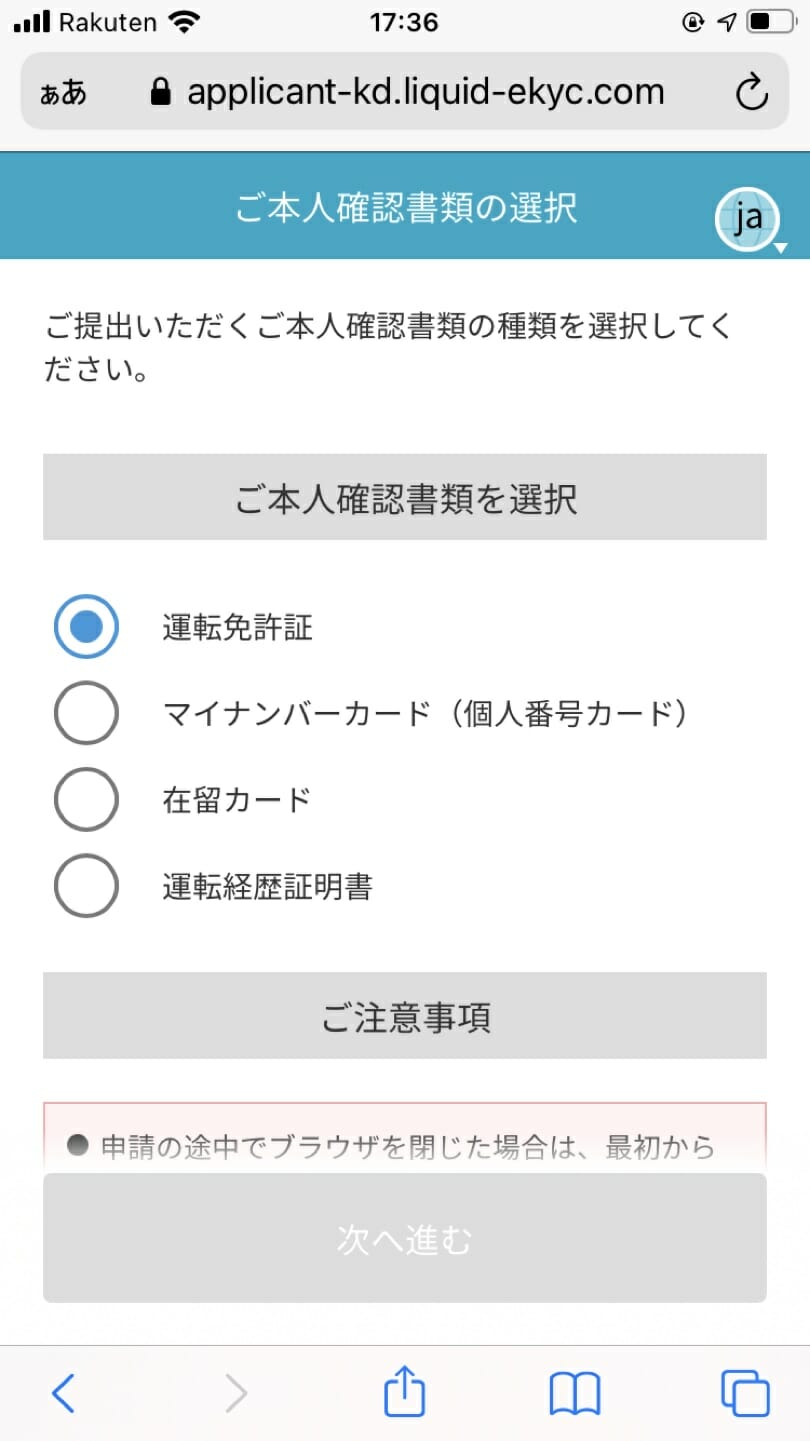Screen dimensions: 810x1441
Task: Tap the address bar URL
Action: click(407, 92)
